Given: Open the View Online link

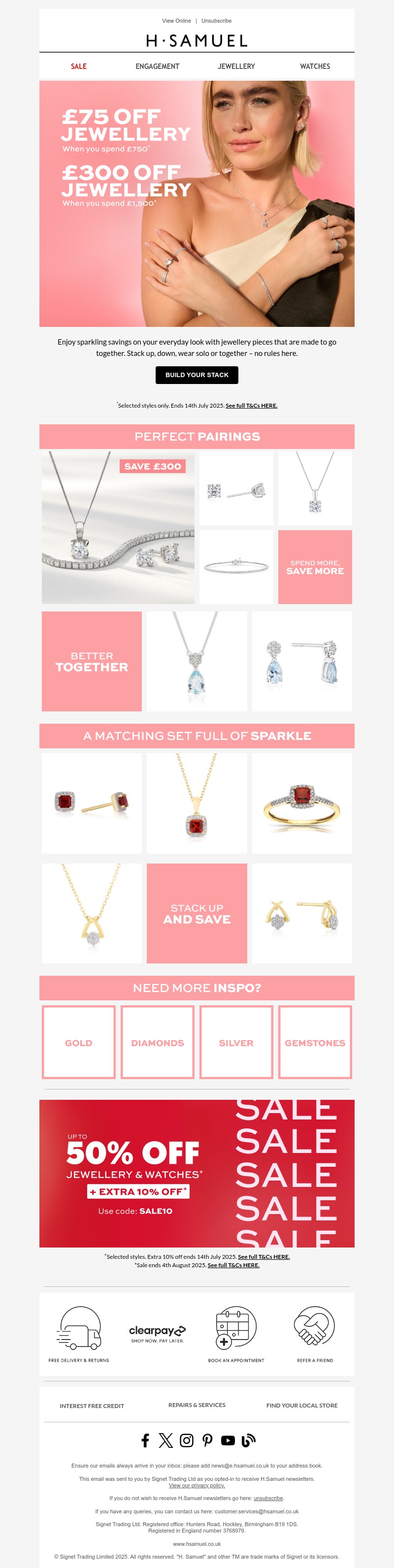Looking at the screenshot, I should pos(176,21).
